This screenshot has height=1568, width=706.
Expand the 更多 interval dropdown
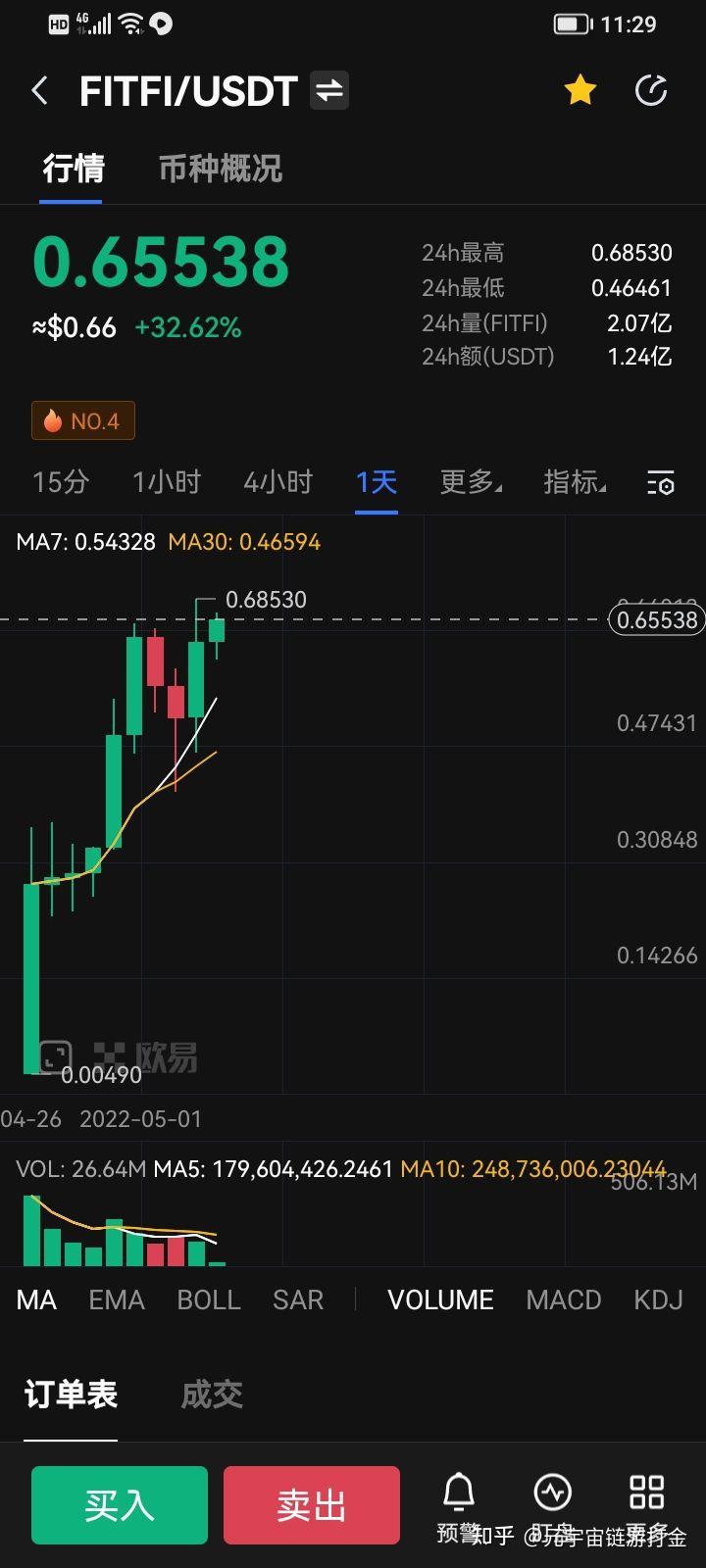pyautogui.click(x=471, y=482)
